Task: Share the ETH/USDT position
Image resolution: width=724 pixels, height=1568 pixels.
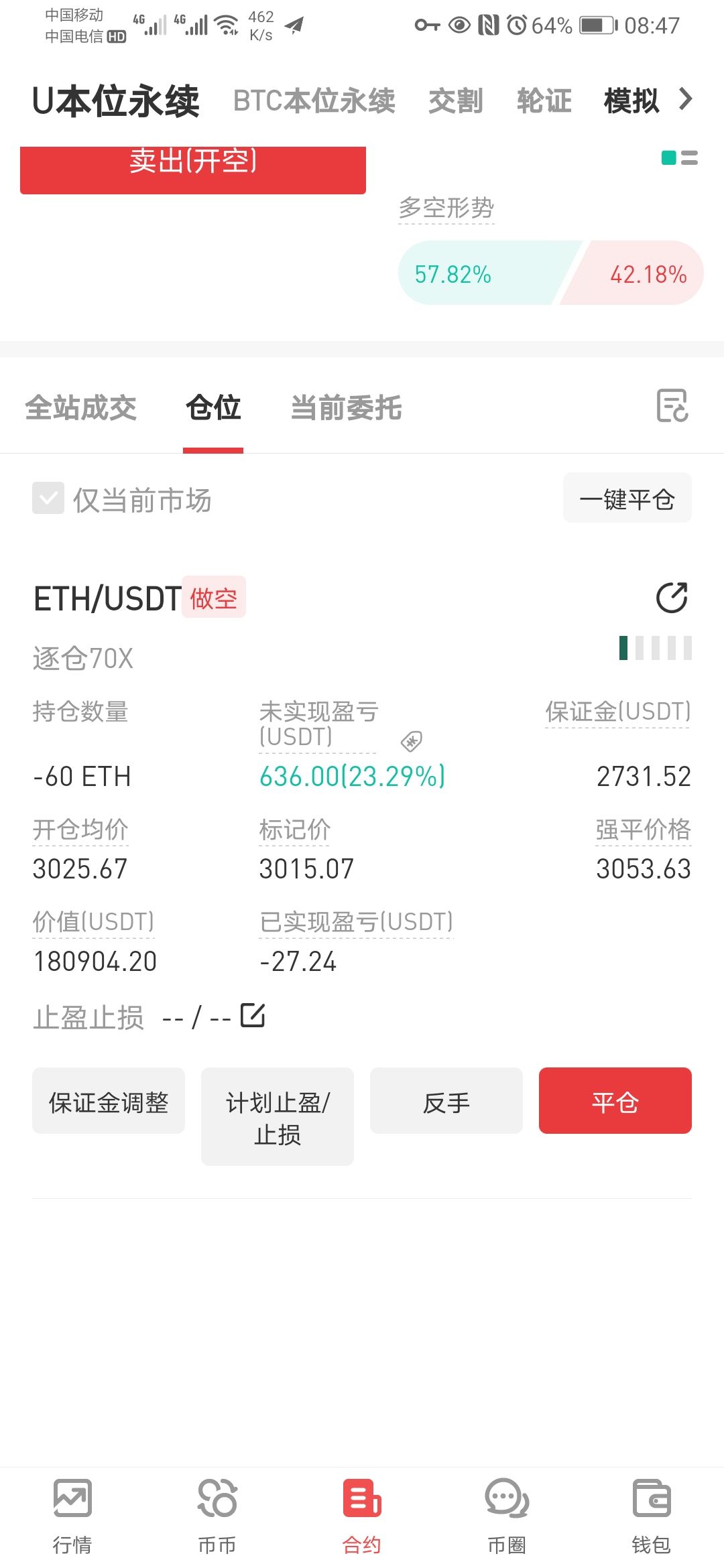Action: 672,598
